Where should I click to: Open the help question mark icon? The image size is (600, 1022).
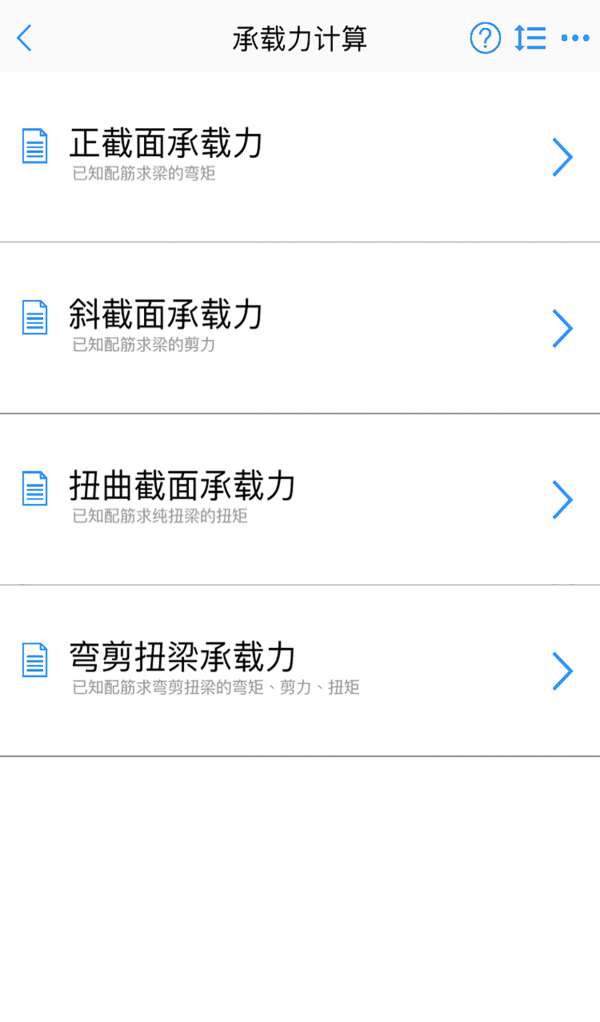[485, 39]
